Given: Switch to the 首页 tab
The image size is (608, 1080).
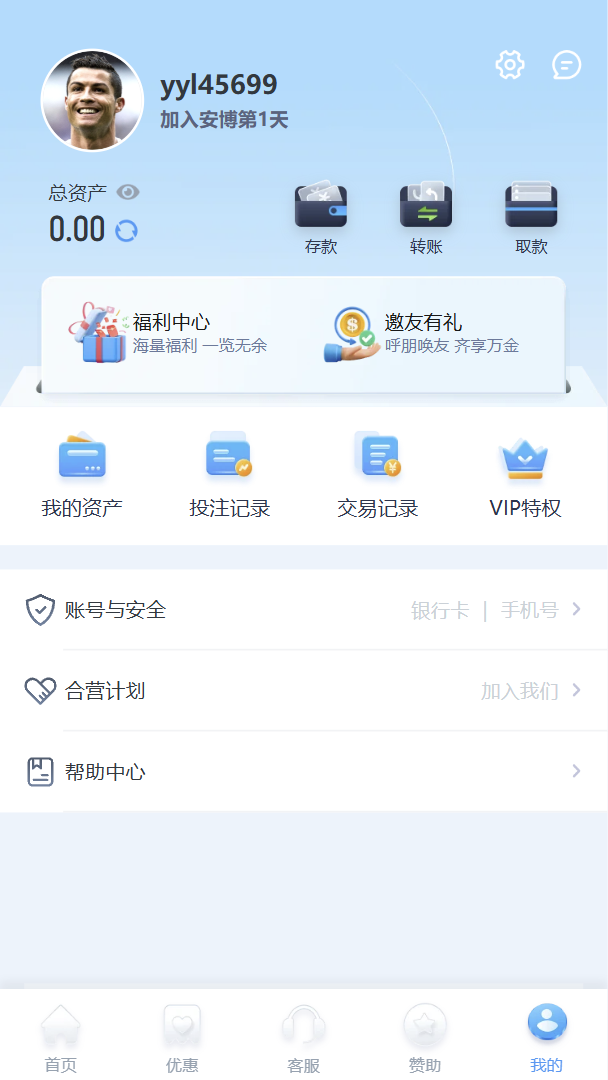Looking at the screenshot, I should 61,1038.
